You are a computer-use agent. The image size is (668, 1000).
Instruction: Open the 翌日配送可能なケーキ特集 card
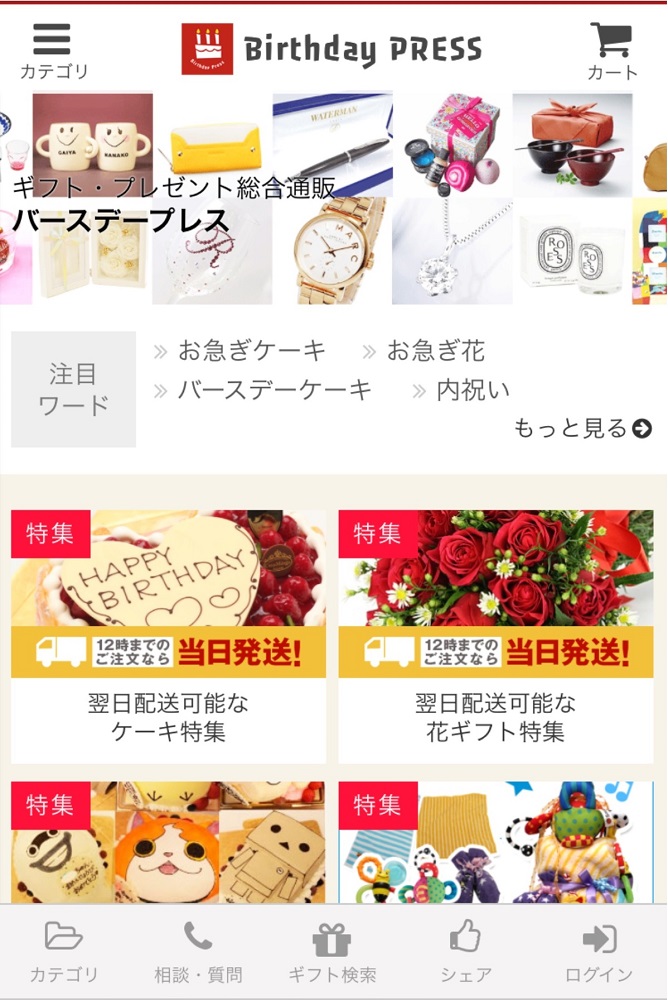pos(168,636)
